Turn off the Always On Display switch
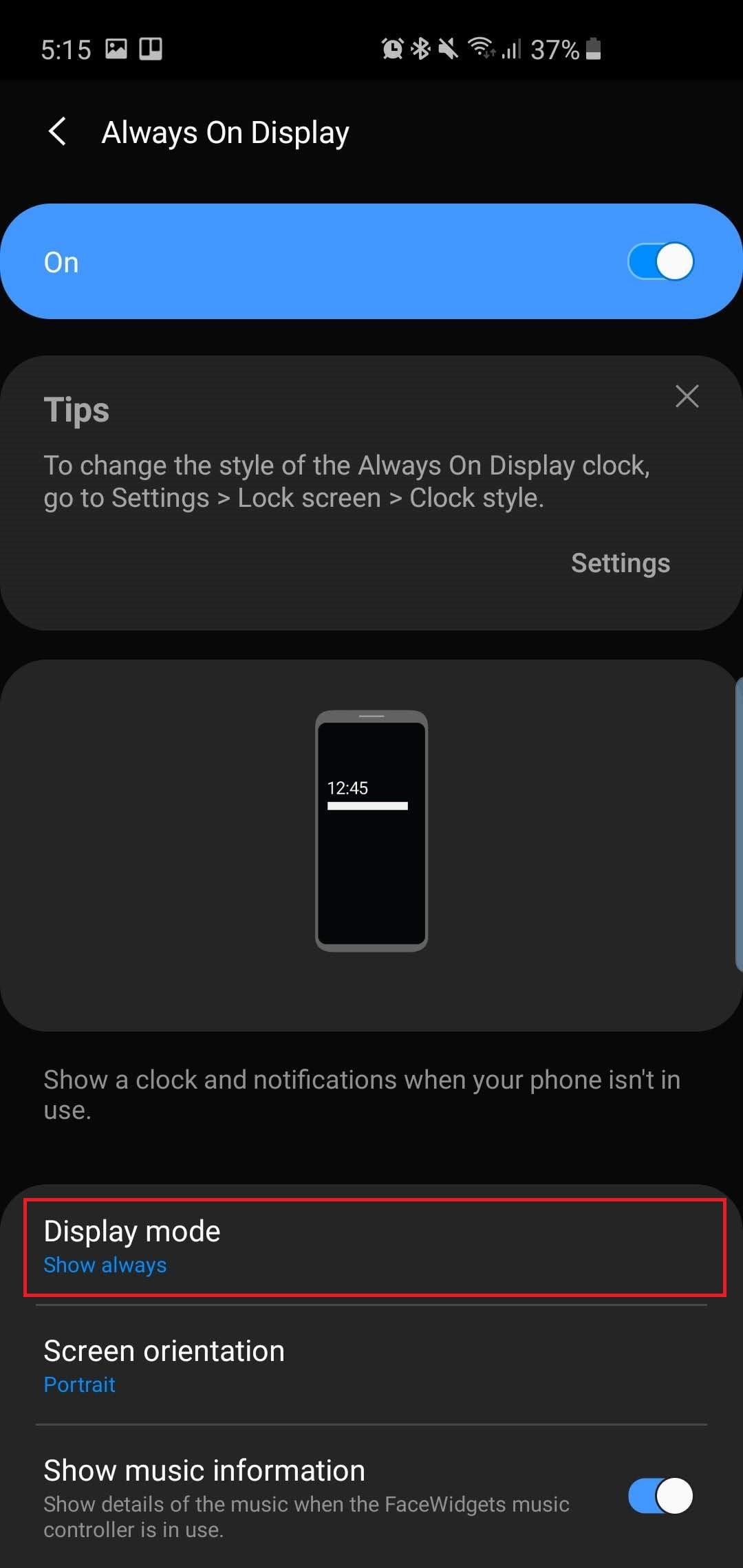The width and height of the screenshot is (743, 1568). tap(660, 262)
